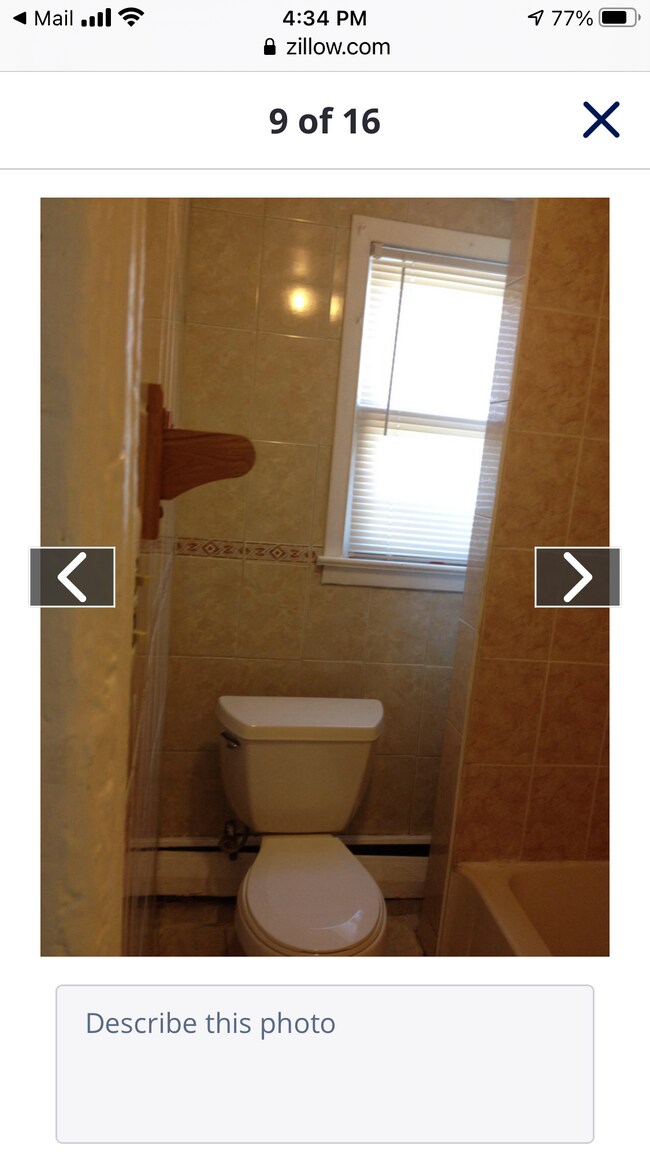Viewport: 650px width, 1156px height.
Task: Close the photo viewer
Action: pos(601,120)
